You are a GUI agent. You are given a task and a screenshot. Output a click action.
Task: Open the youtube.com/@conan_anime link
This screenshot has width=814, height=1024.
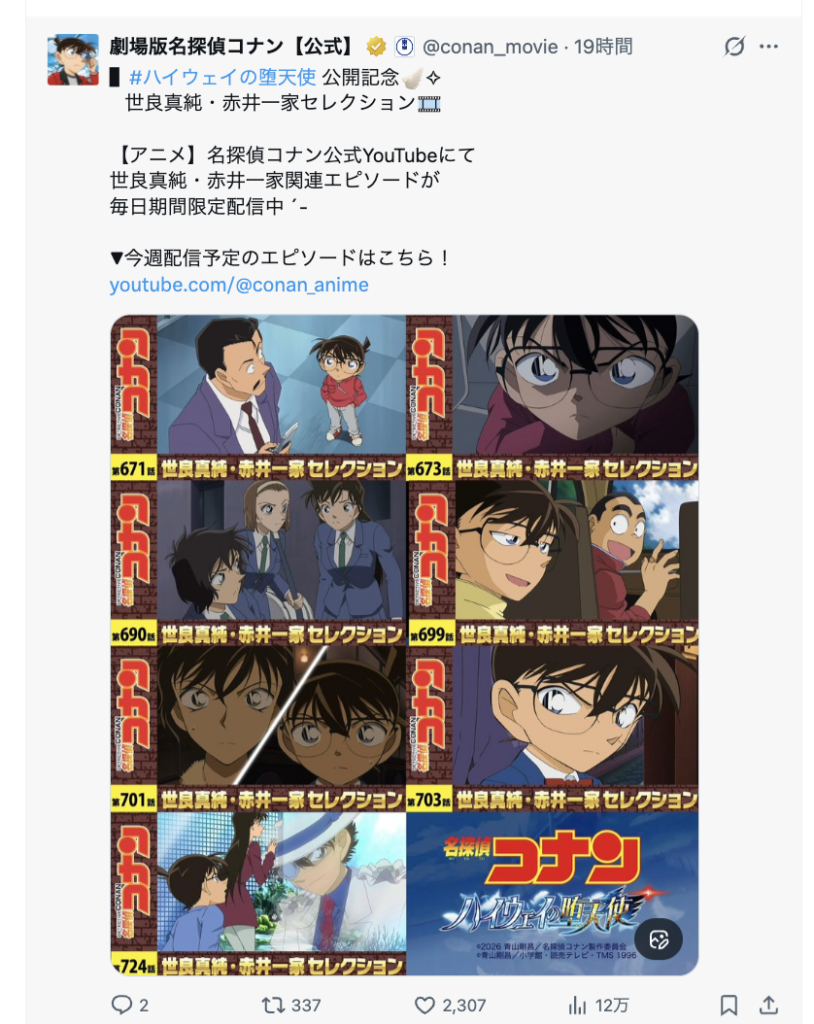239,285
